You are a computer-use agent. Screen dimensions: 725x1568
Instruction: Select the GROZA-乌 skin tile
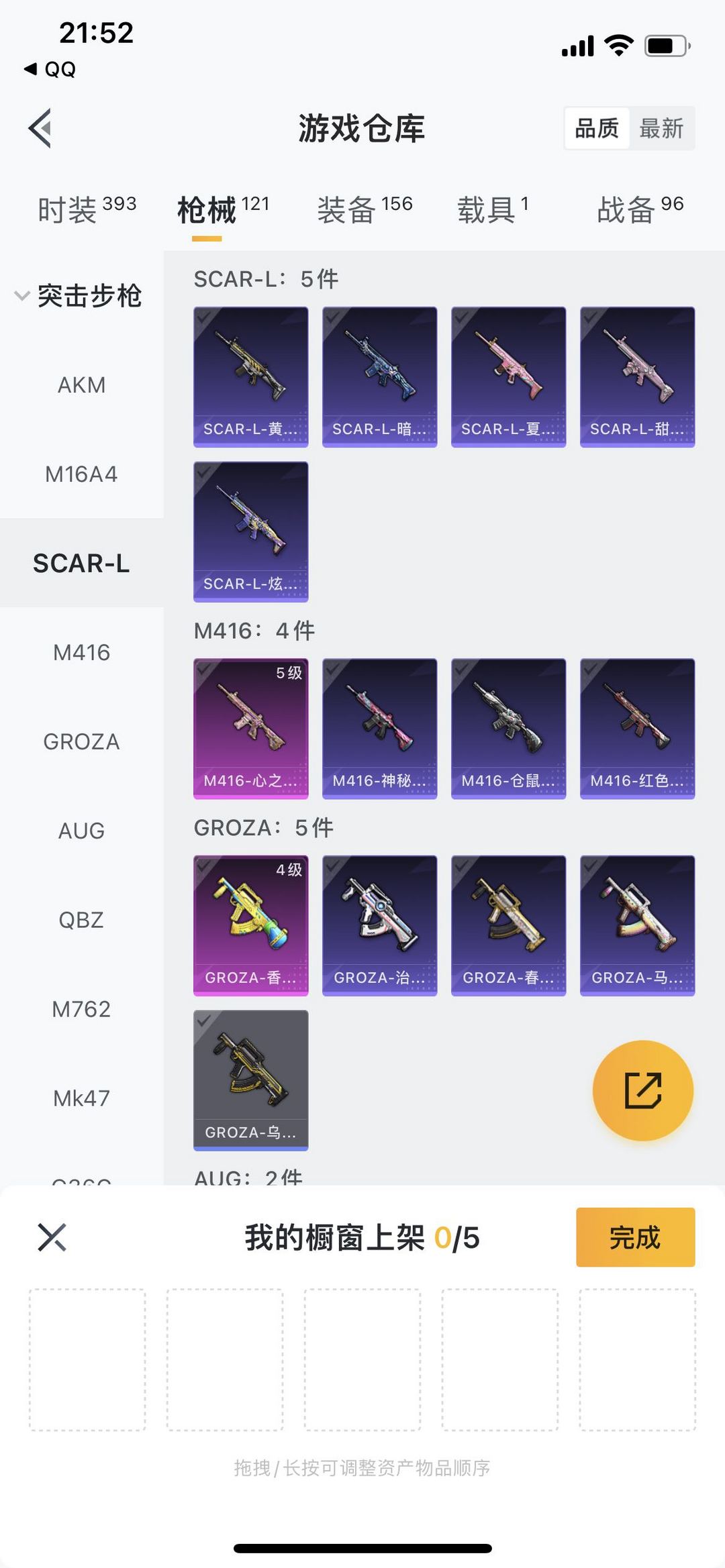(251, 1080)
